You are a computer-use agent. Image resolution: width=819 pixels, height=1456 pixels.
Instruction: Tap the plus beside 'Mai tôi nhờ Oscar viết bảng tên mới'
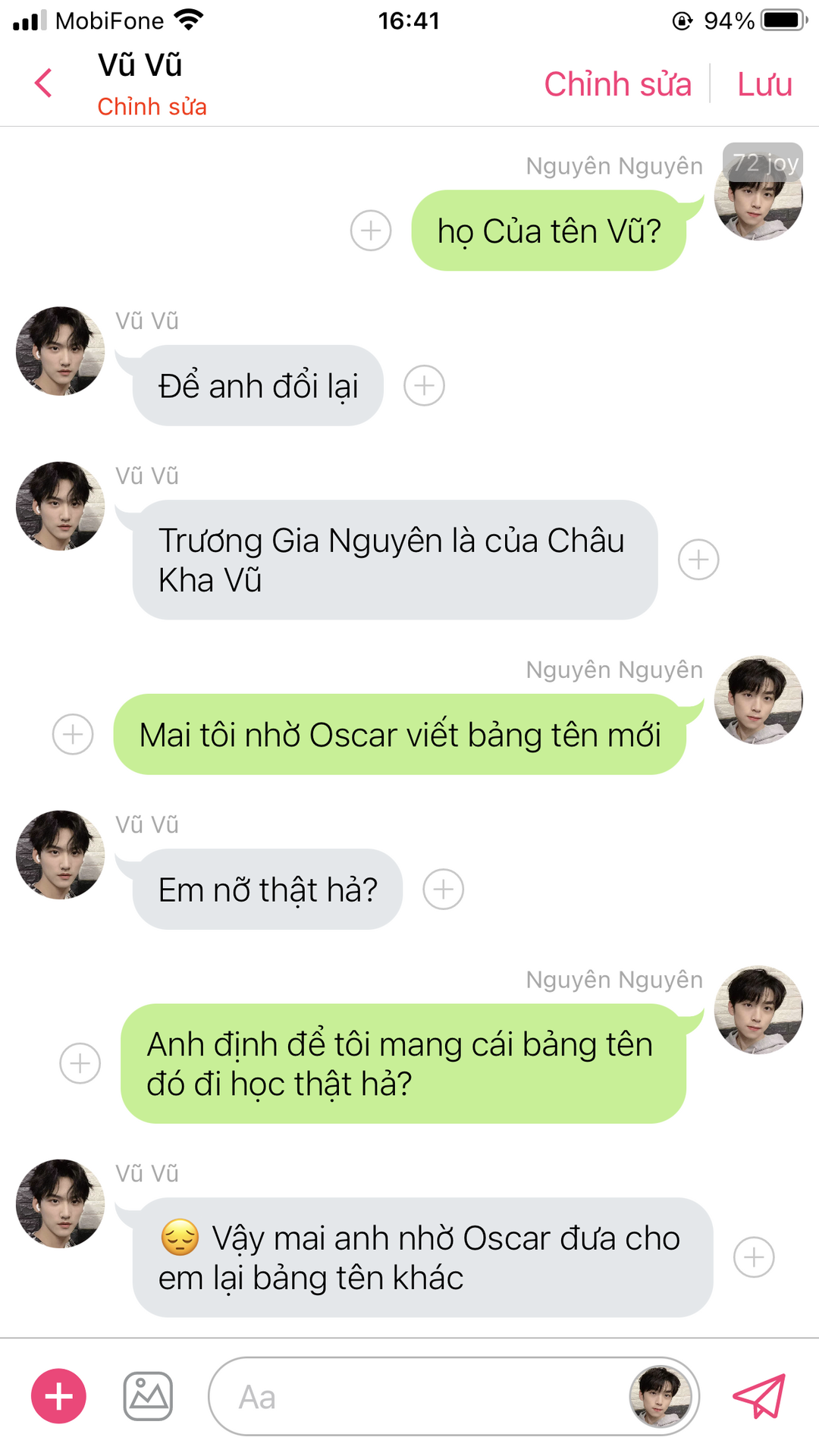click(73, 734)
